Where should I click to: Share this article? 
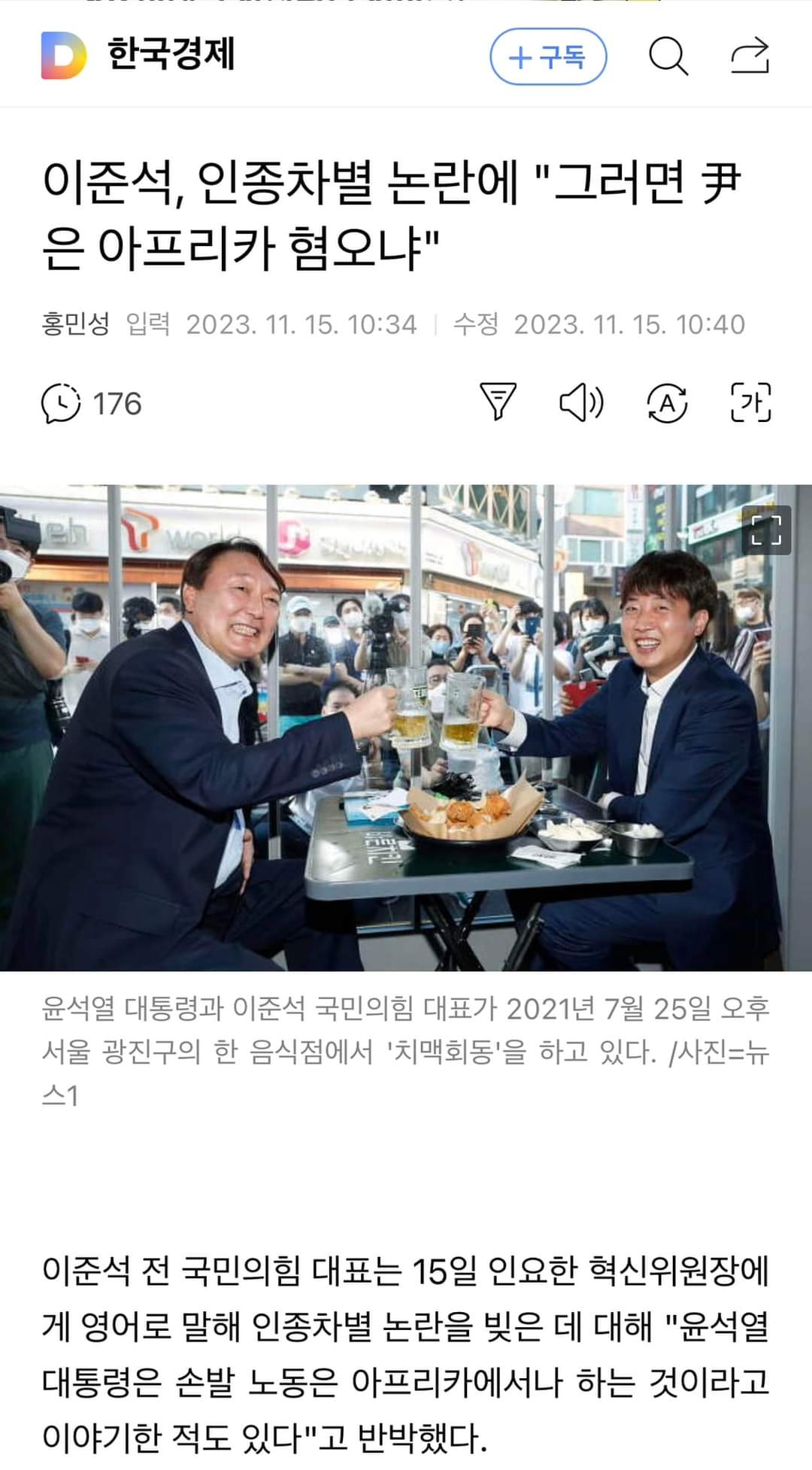coord(750,56)
